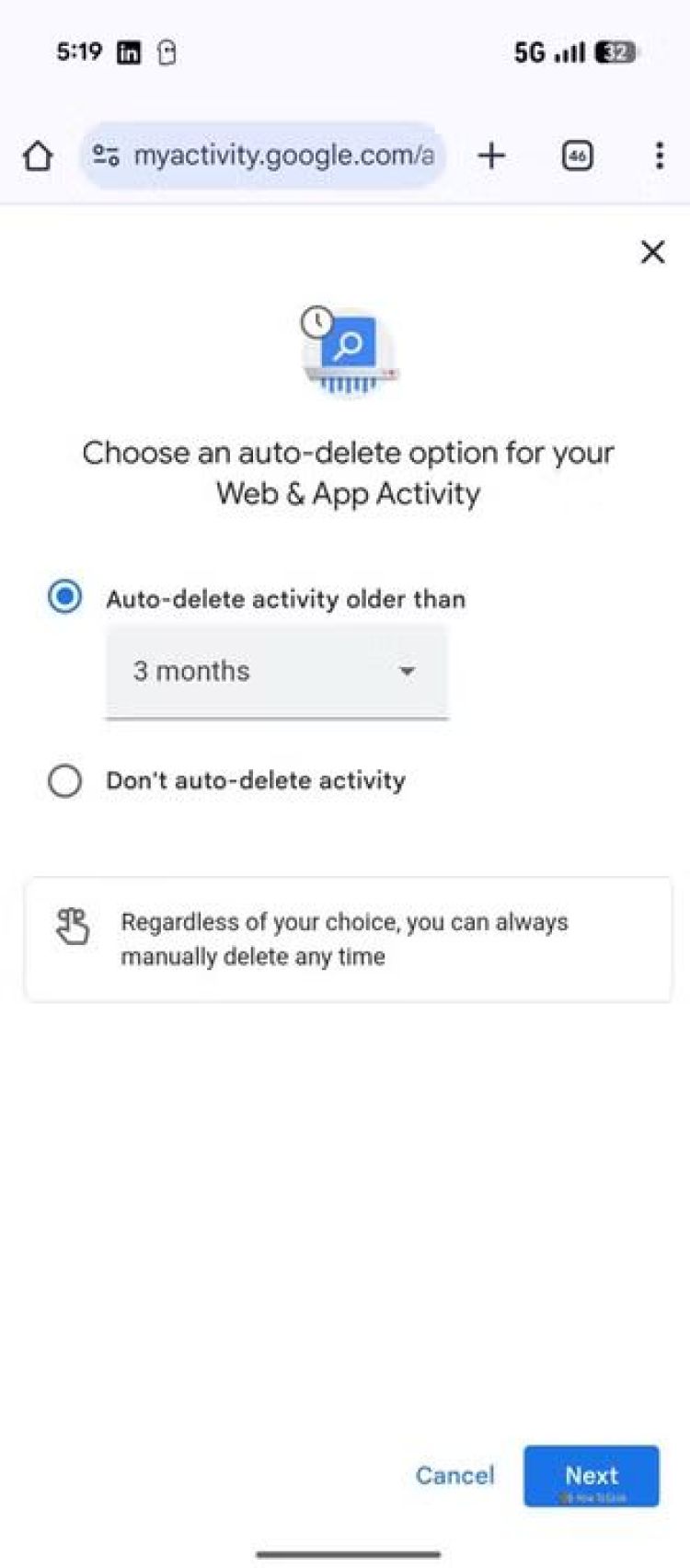Screen dimensions: 690x1568
Task: Choose Don't auto-delete activity
Action: click(x=64, y=781)
